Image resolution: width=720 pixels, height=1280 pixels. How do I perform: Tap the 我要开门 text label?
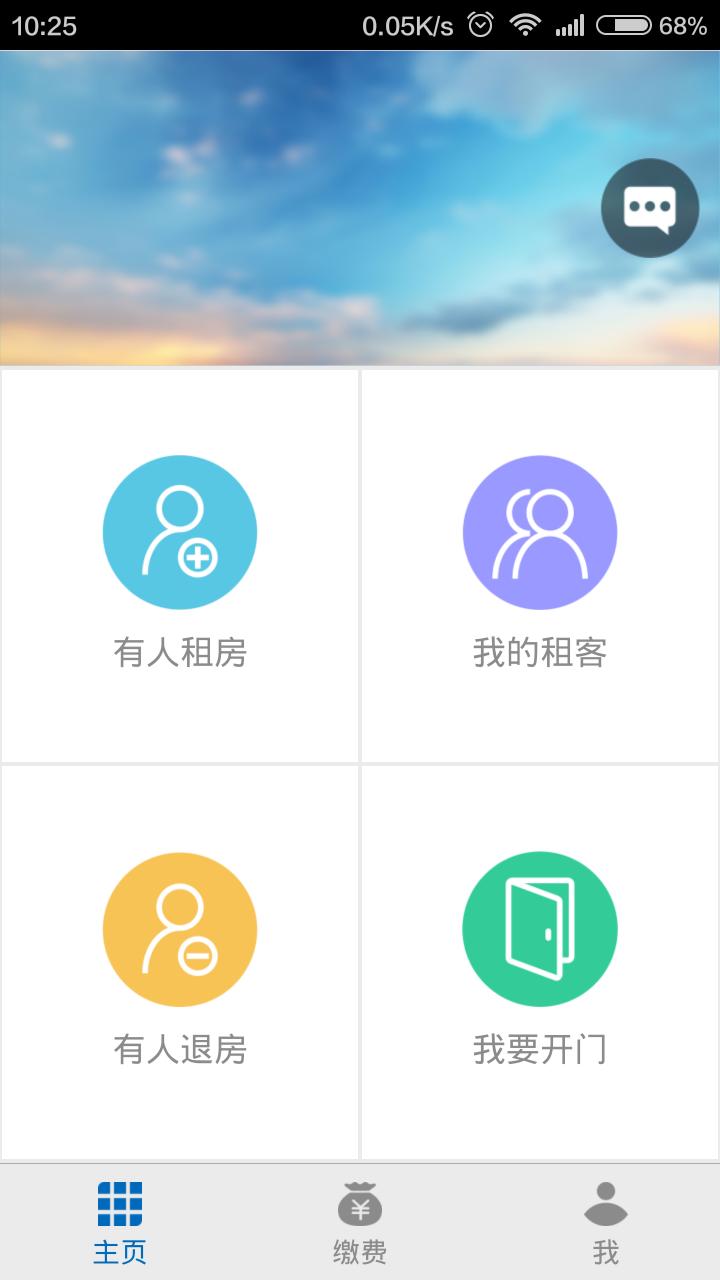coord(540,1048)
